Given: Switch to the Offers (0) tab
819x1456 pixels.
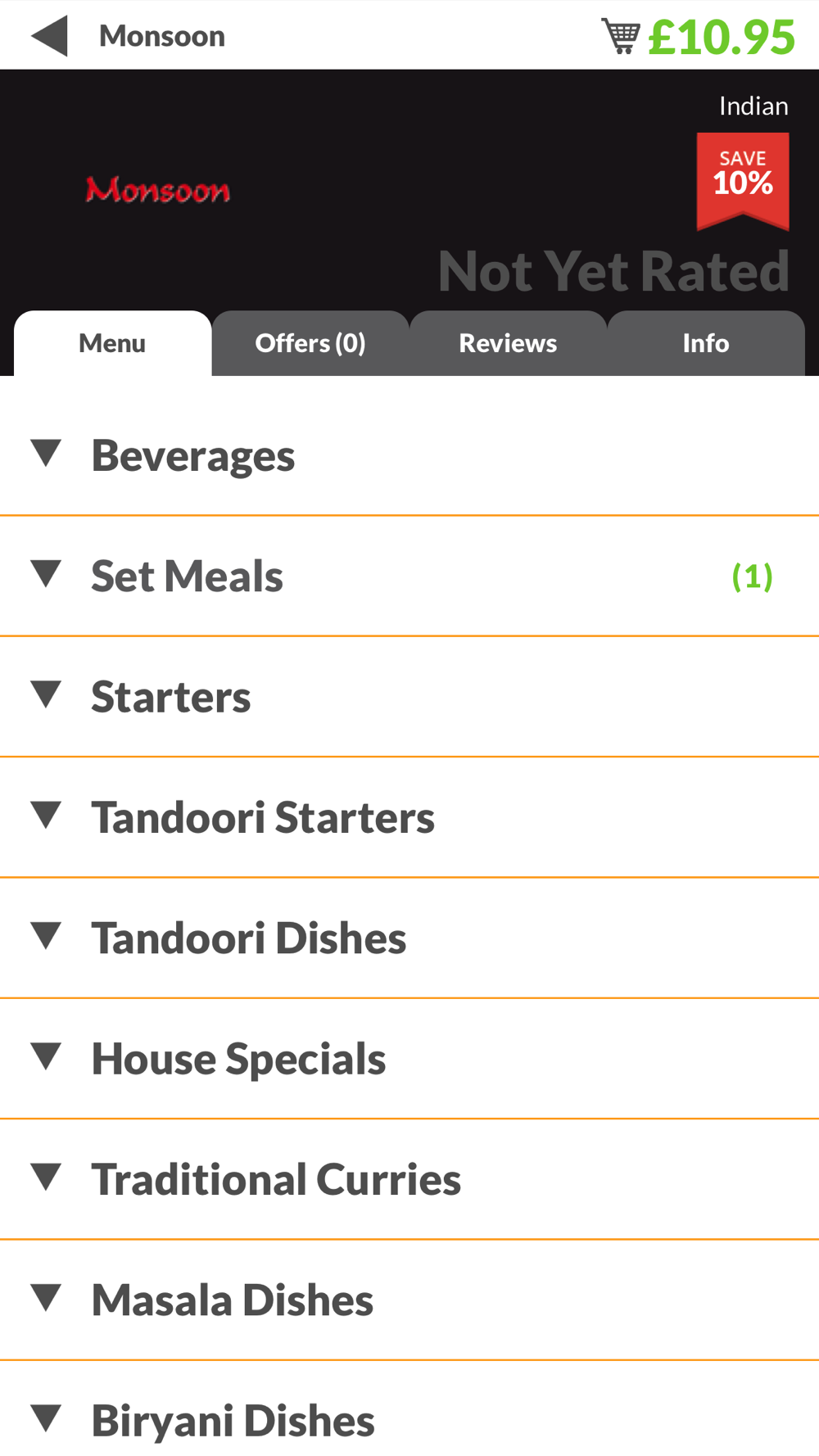Looking at the screenshot, I should [310, 343].
